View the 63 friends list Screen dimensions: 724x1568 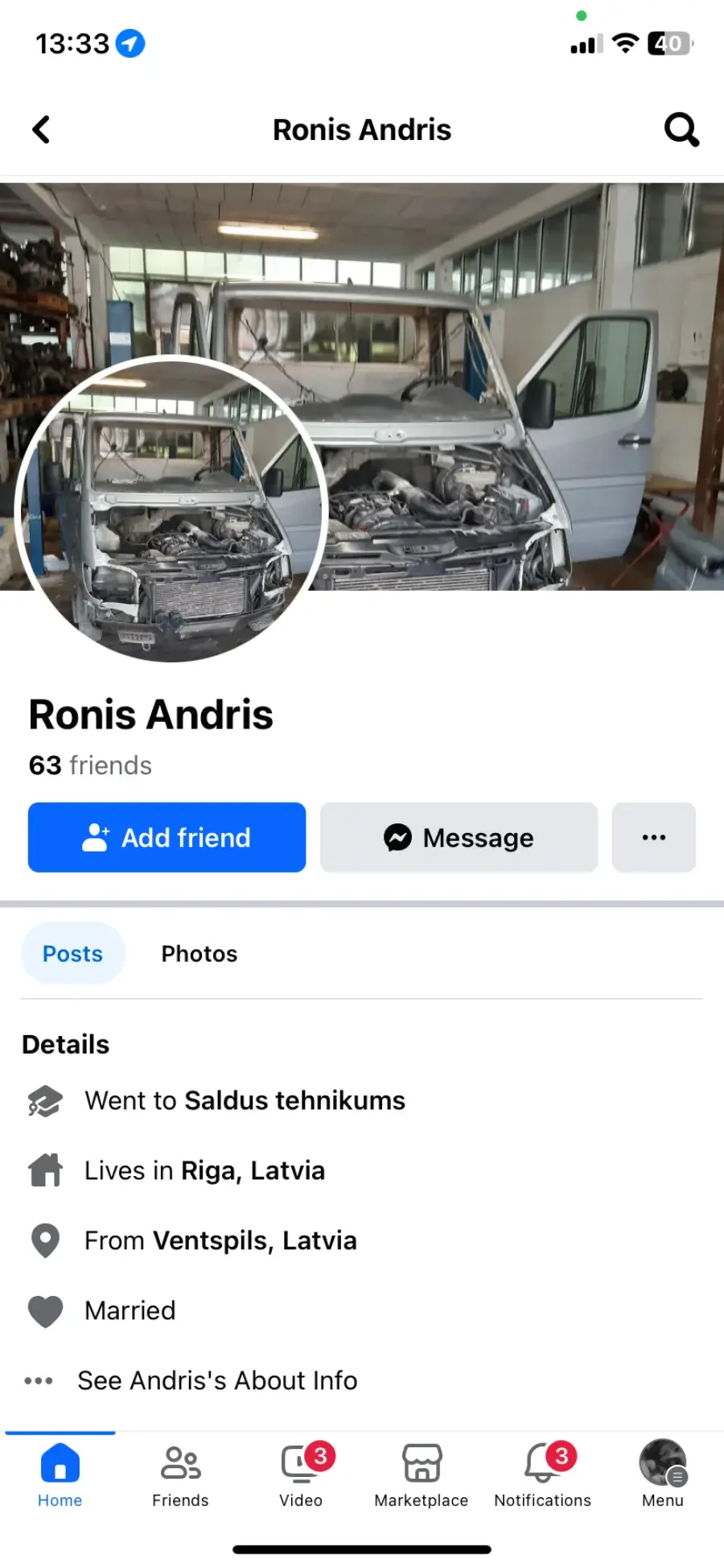[x=90, y=765]
